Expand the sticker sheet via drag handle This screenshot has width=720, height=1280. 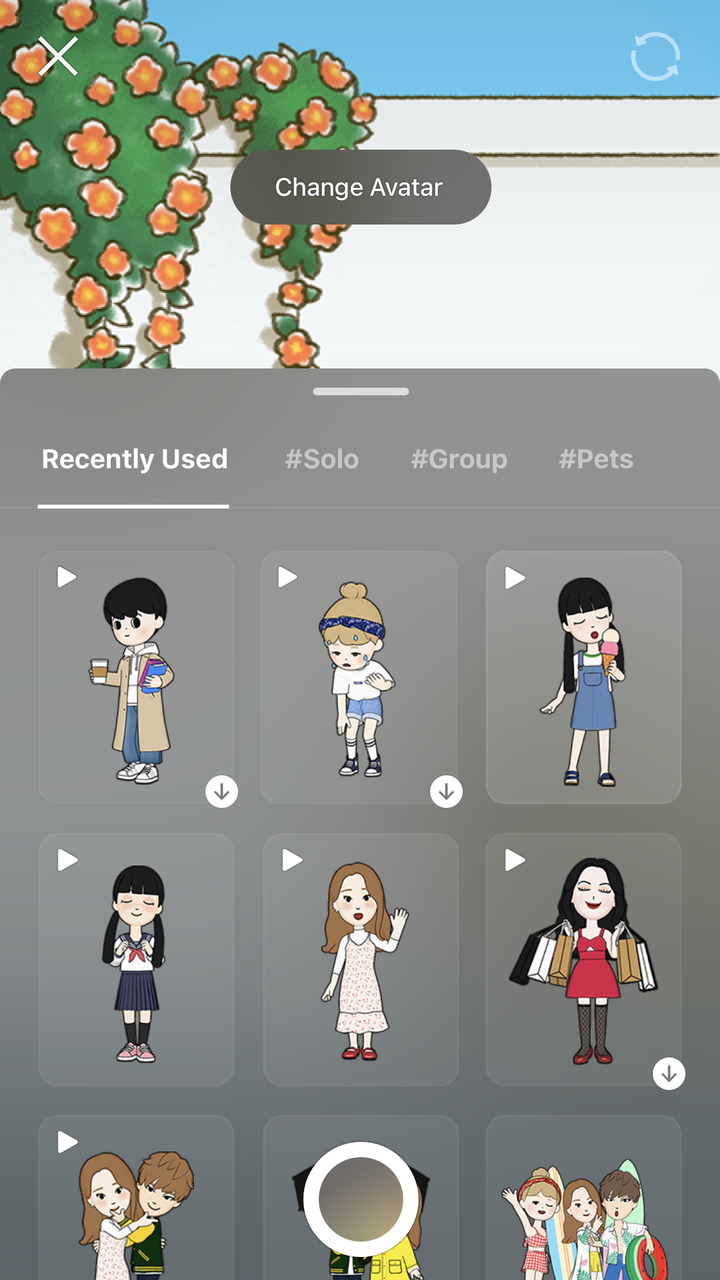tap(360, 391)
